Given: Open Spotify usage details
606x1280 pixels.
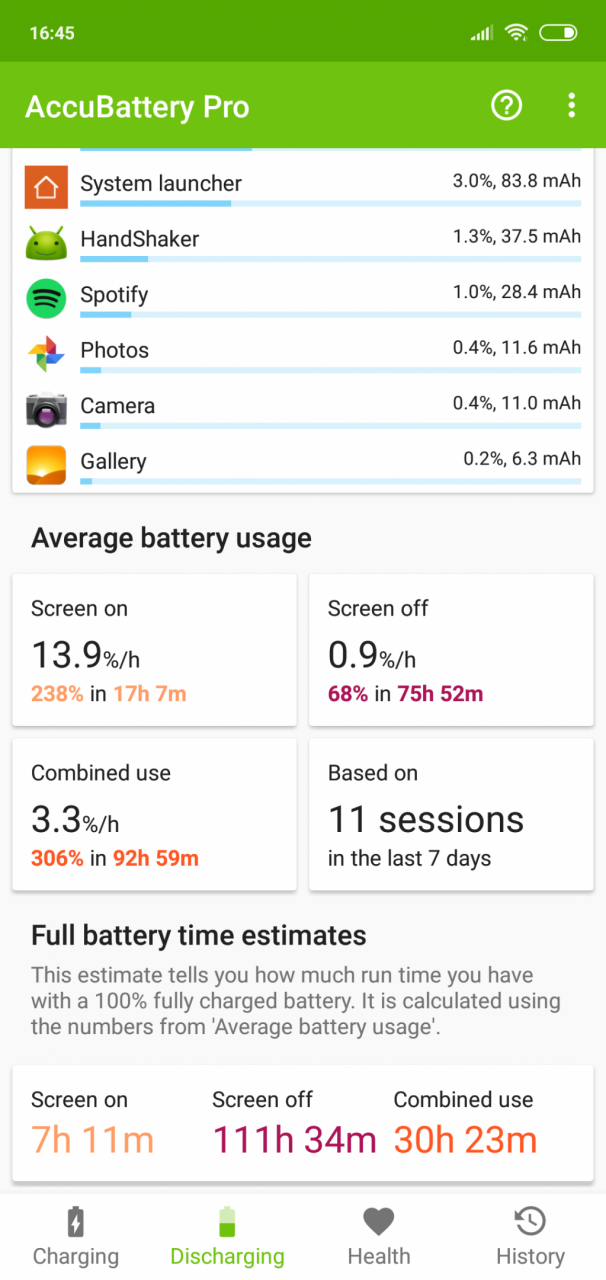Looking at the screenshot, I should pyautogui.click(x=303, y=297).
